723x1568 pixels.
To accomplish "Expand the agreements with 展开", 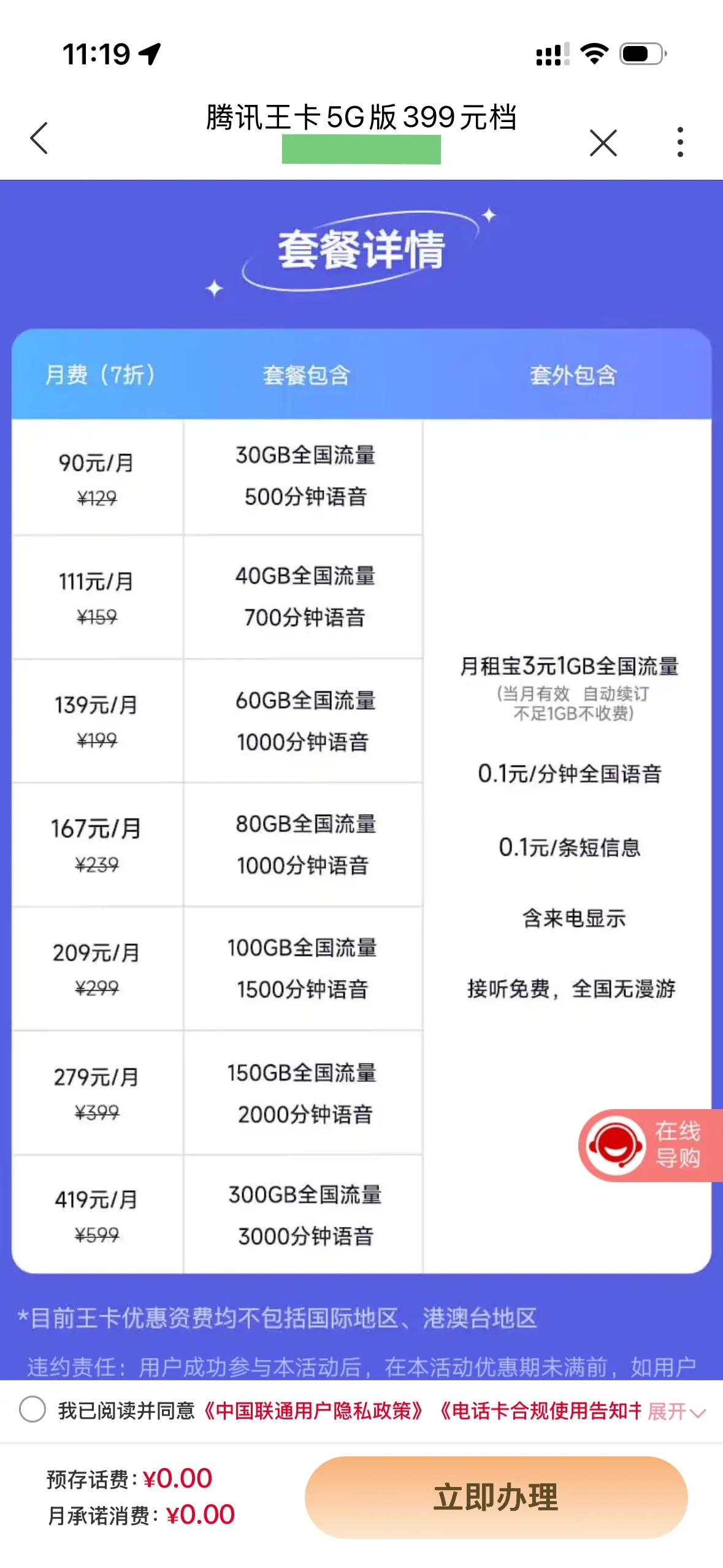I will [x=676, y=1412].
